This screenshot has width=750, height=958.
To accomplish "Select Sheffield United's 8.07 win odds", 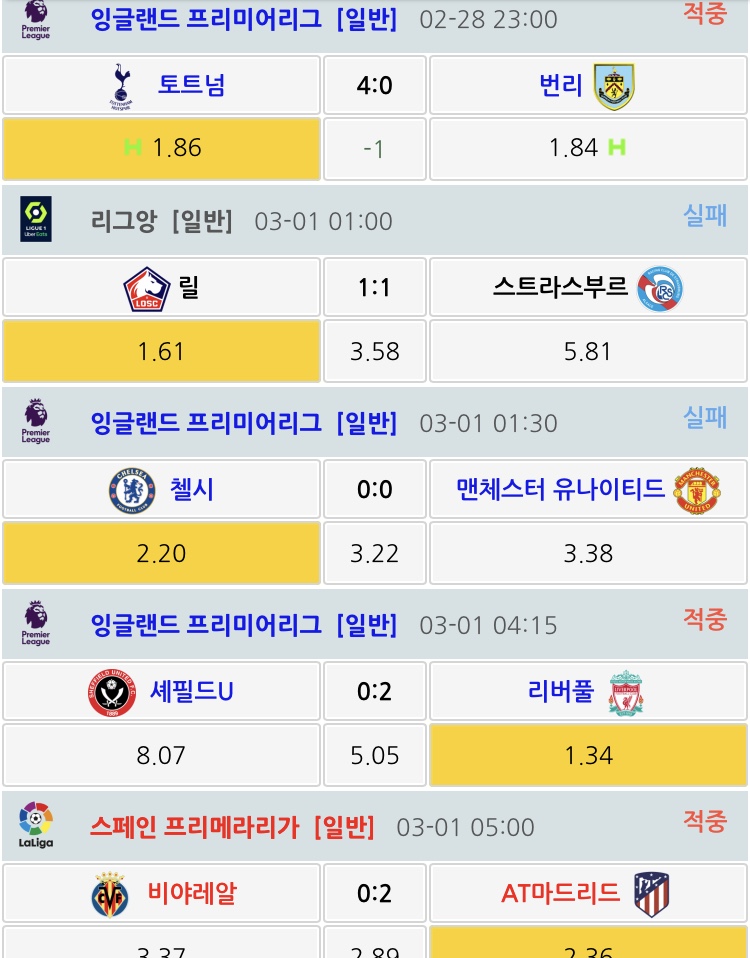I will pyautogui.click(x=161, y=755).
